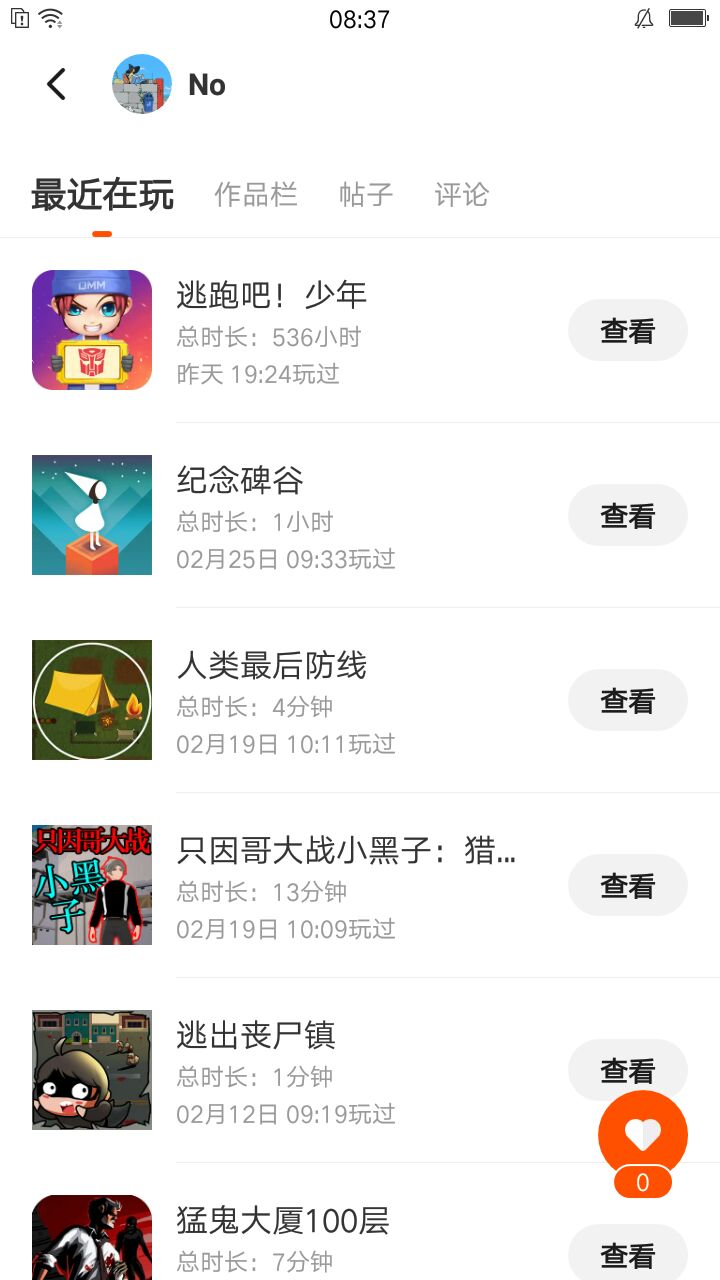Viewport: 720px width, 1280px height.
Task: Open the 逃出丧尸镇 game icon
Action: [92, 1070]
